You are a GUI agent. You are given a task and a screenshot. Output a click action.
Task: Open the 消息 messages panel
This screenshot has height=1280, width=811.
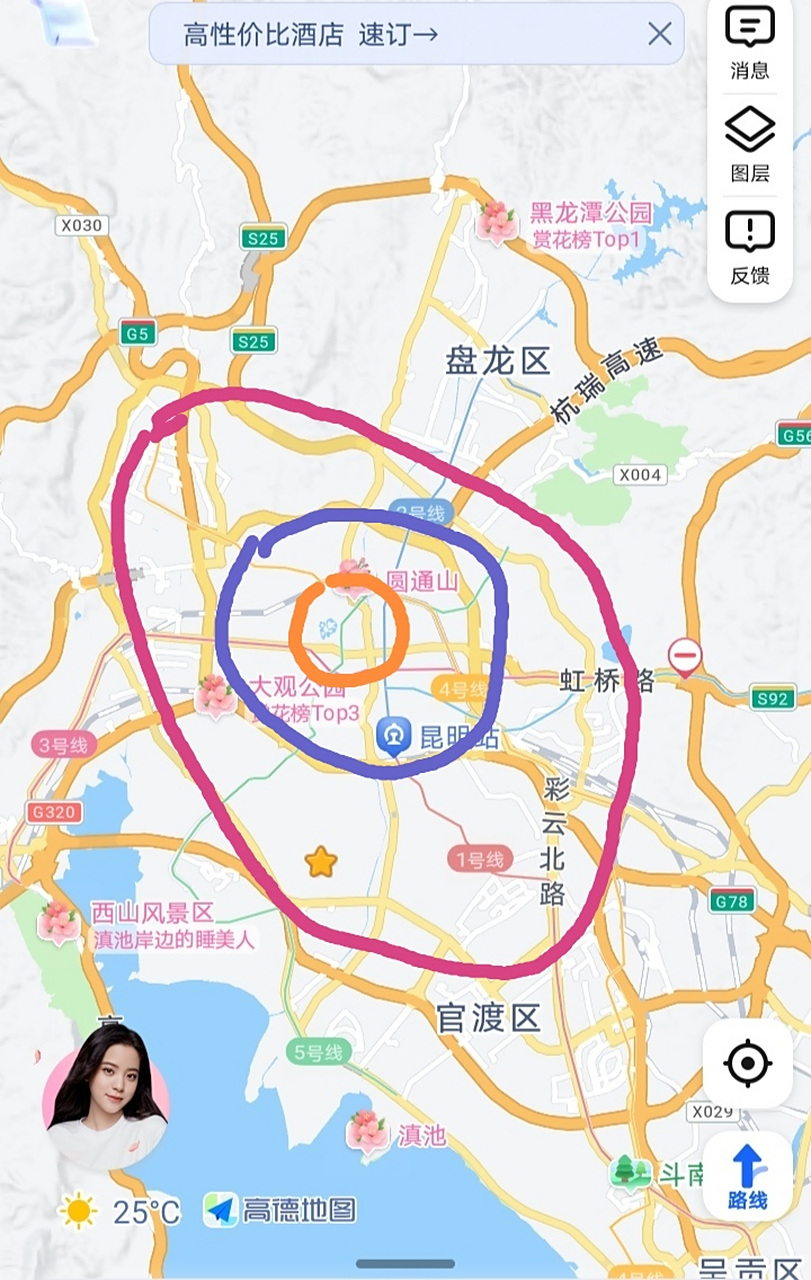[749, 40]
